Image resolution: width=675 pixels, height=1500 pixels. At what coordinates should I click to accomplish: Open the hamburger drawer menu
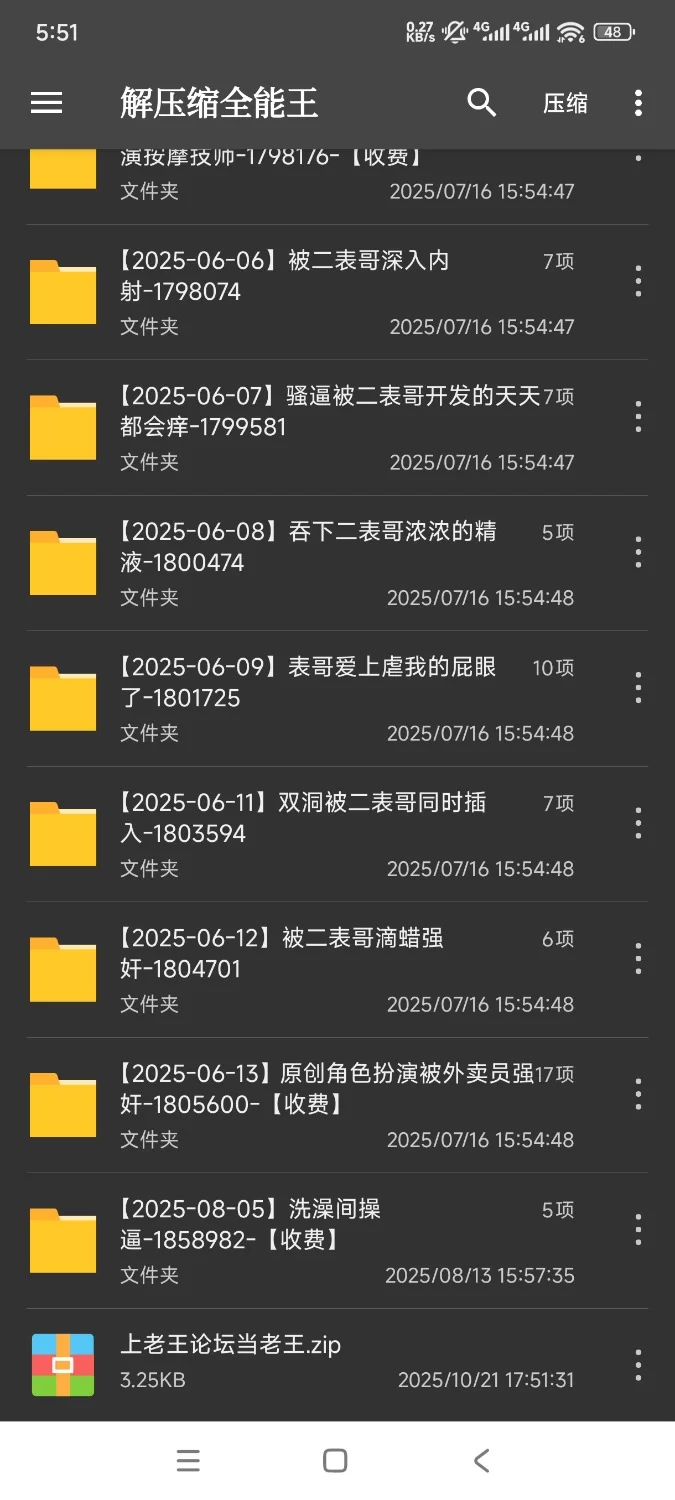click(47, 103)
